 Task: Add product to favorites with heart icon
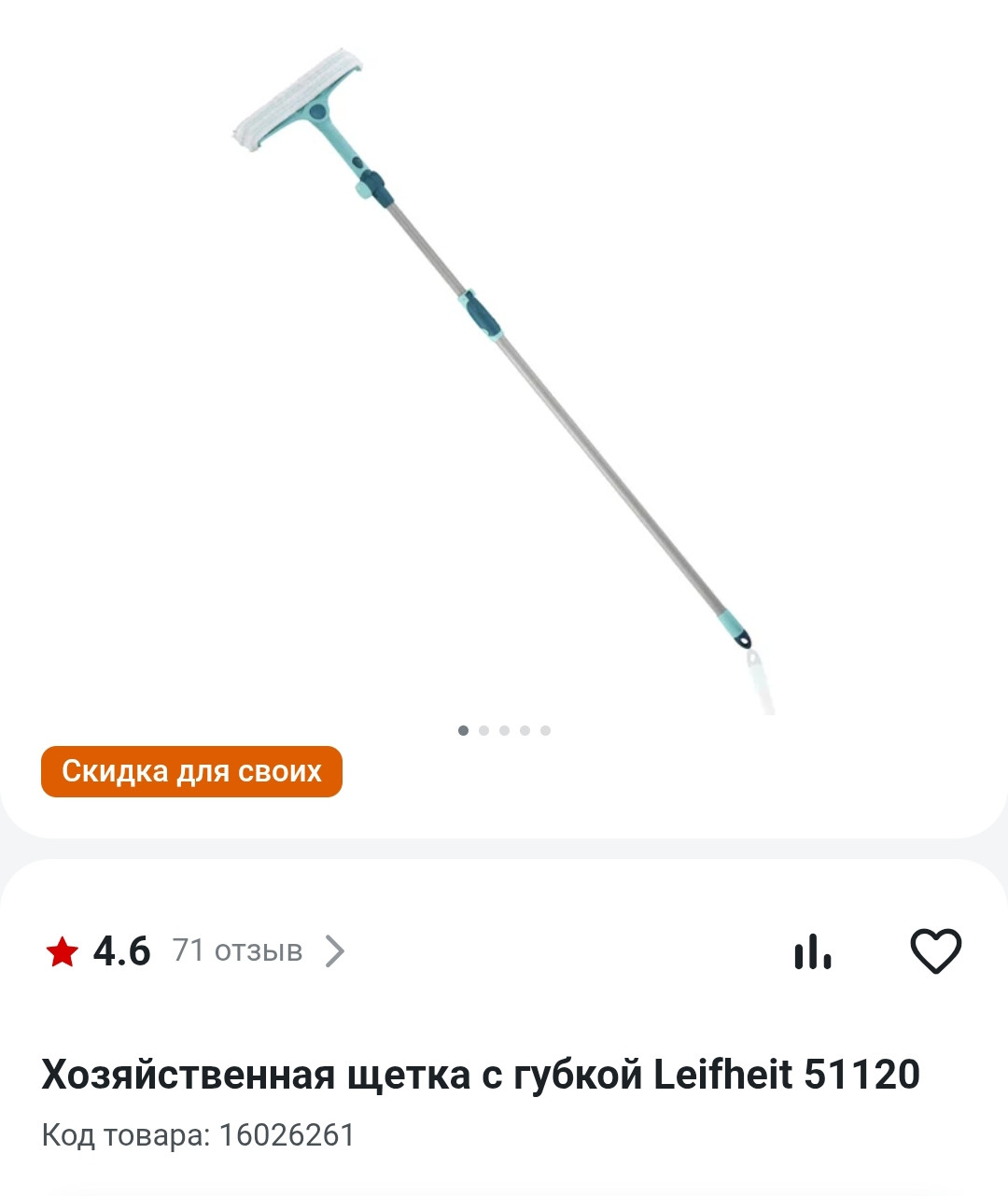click(x=935, y=951)
